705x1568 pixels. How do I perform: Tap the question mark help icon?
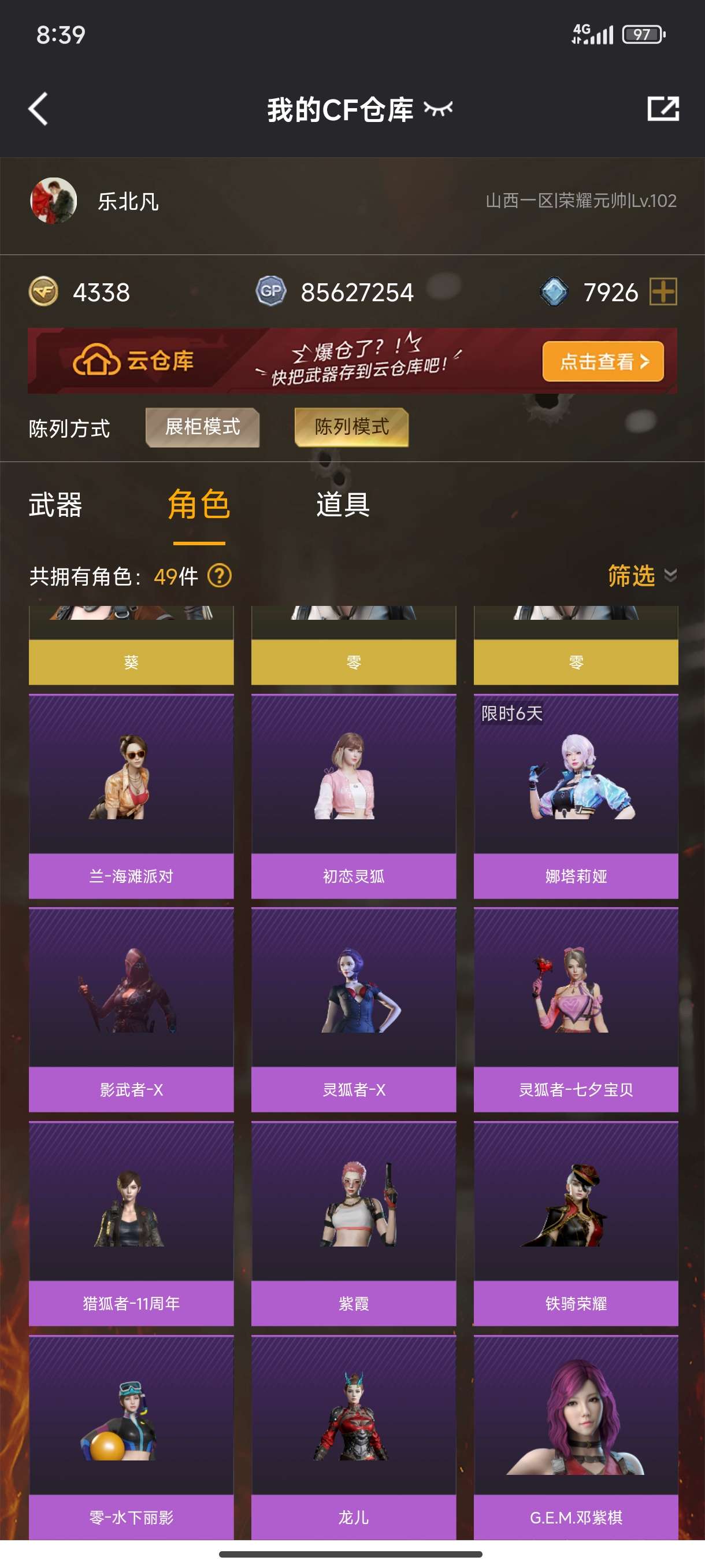220,575
